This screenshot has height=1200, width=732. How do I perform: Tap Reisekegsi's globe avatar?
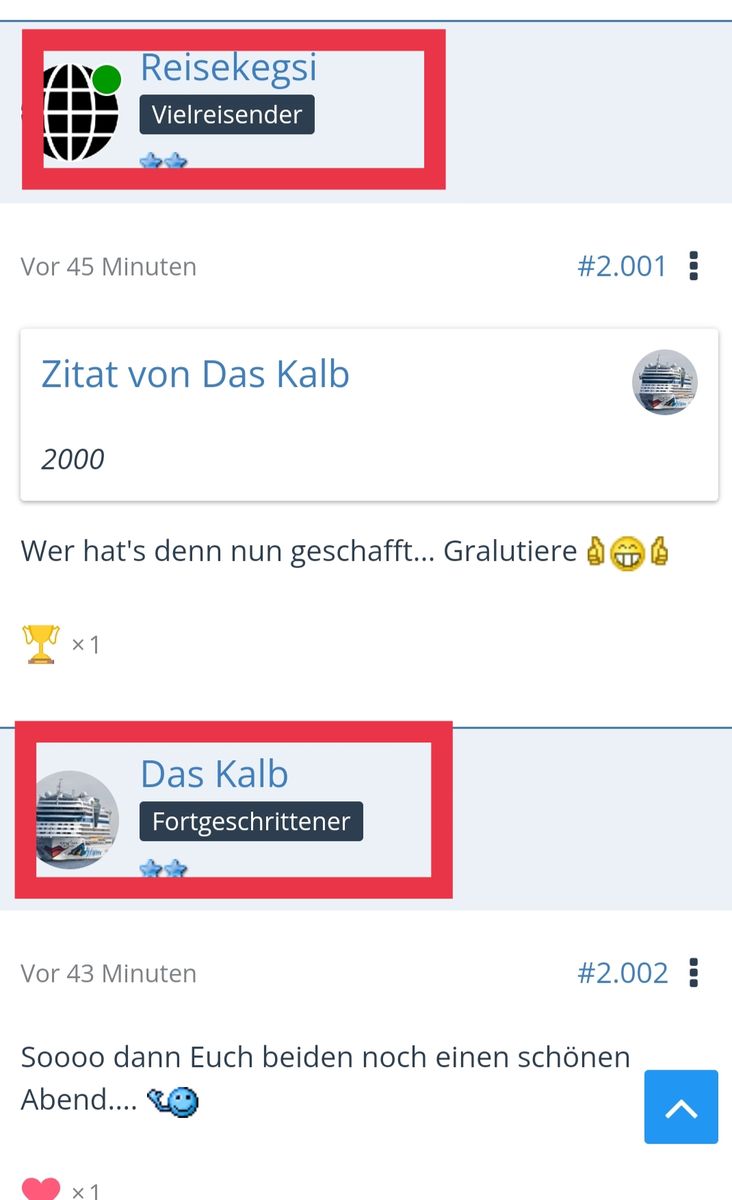point(80,111)
